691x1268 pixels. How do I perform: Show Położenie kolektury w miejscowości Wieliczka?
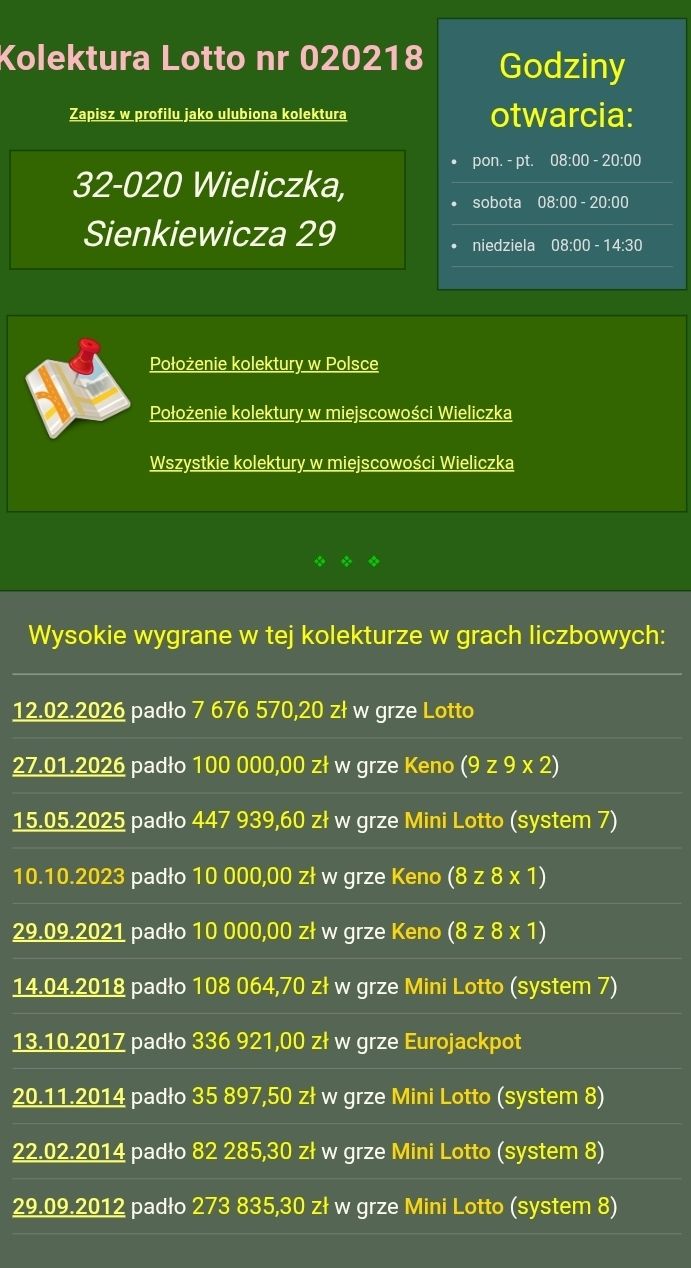click(x=330, y=413)
